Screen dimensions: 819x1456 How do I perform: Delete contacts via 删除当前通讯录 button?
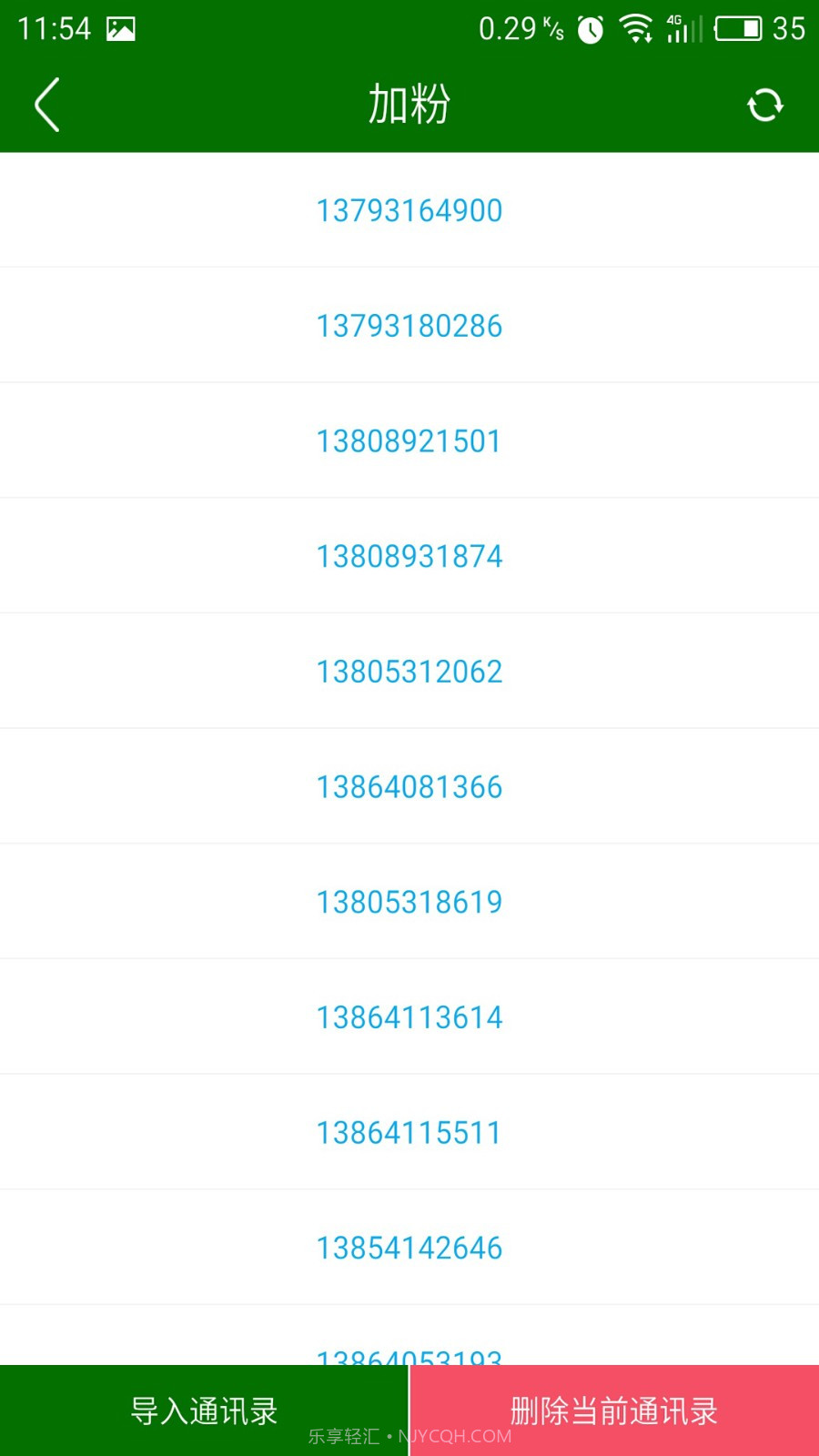click(x=614, y=1410)
